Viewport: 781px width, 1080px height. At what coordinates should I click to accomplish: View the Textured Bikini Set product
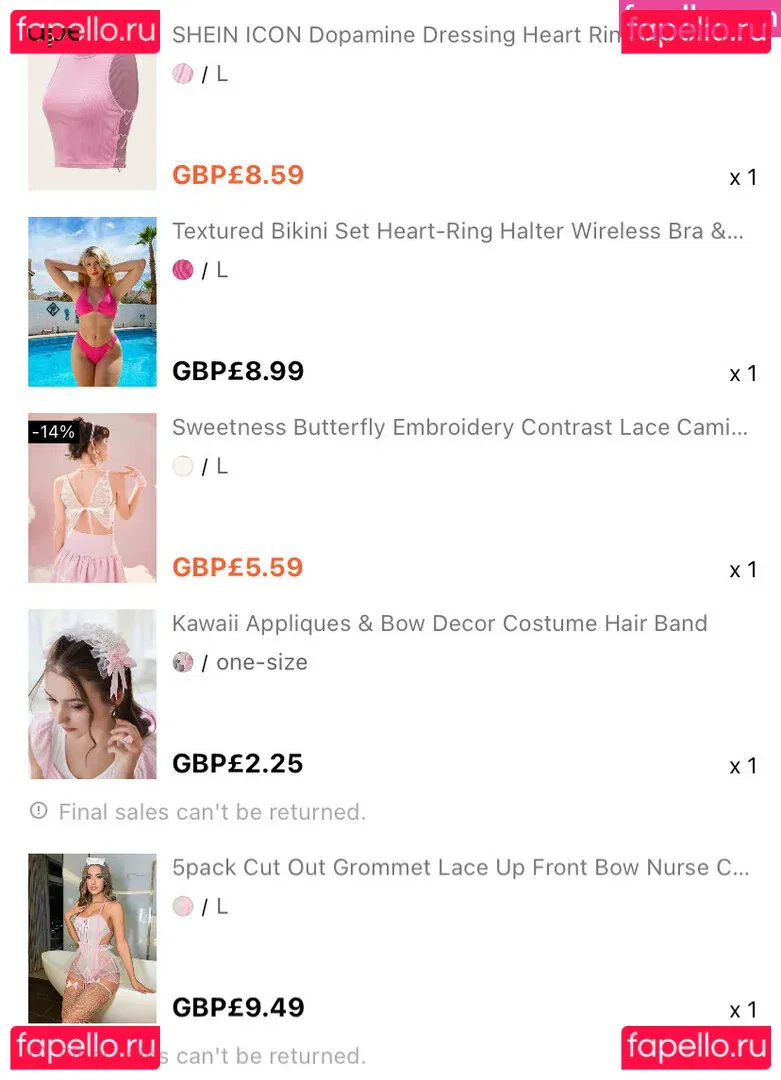[x=457, y=231]
